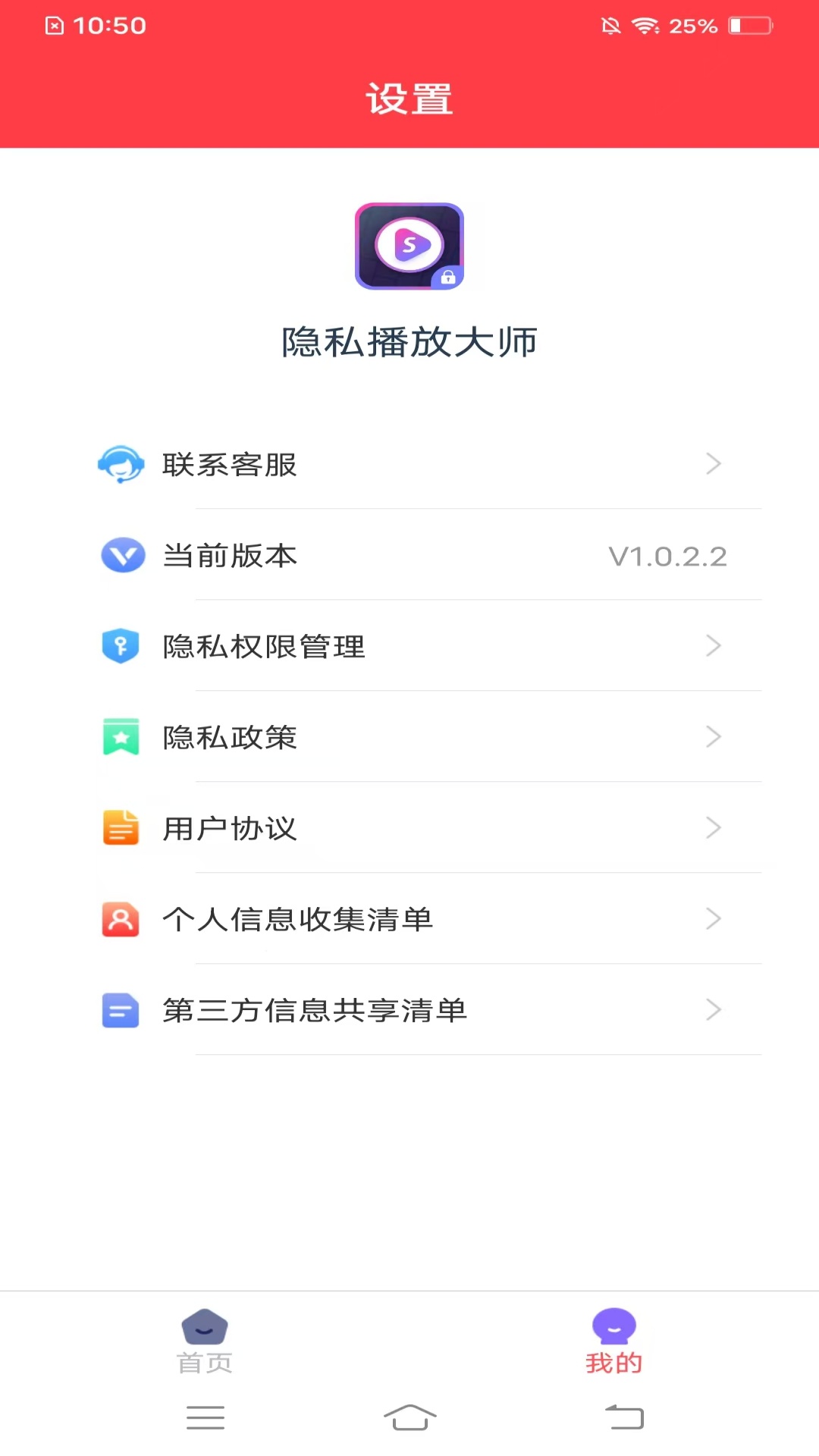The image size is (819, 1456).
Task: Click the red person icon beside 个人信息收集清单
Action: point(121,918)
